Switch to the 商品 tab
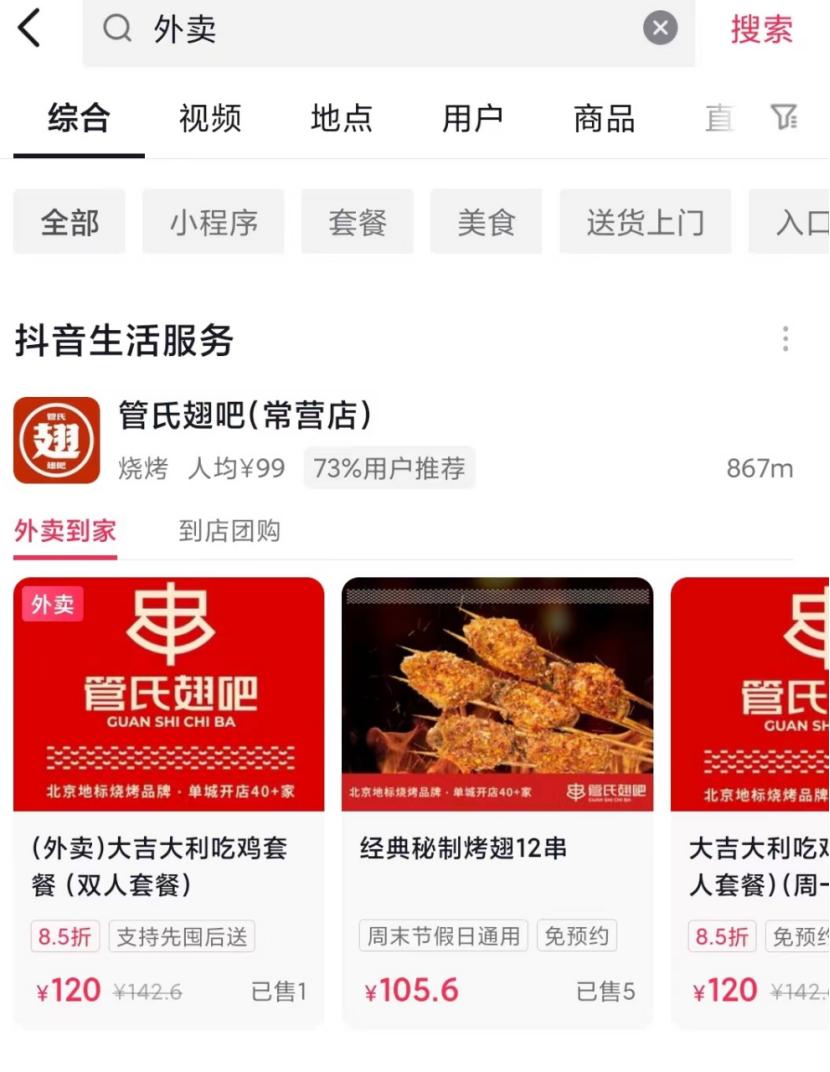 click(x=604, y=118)
